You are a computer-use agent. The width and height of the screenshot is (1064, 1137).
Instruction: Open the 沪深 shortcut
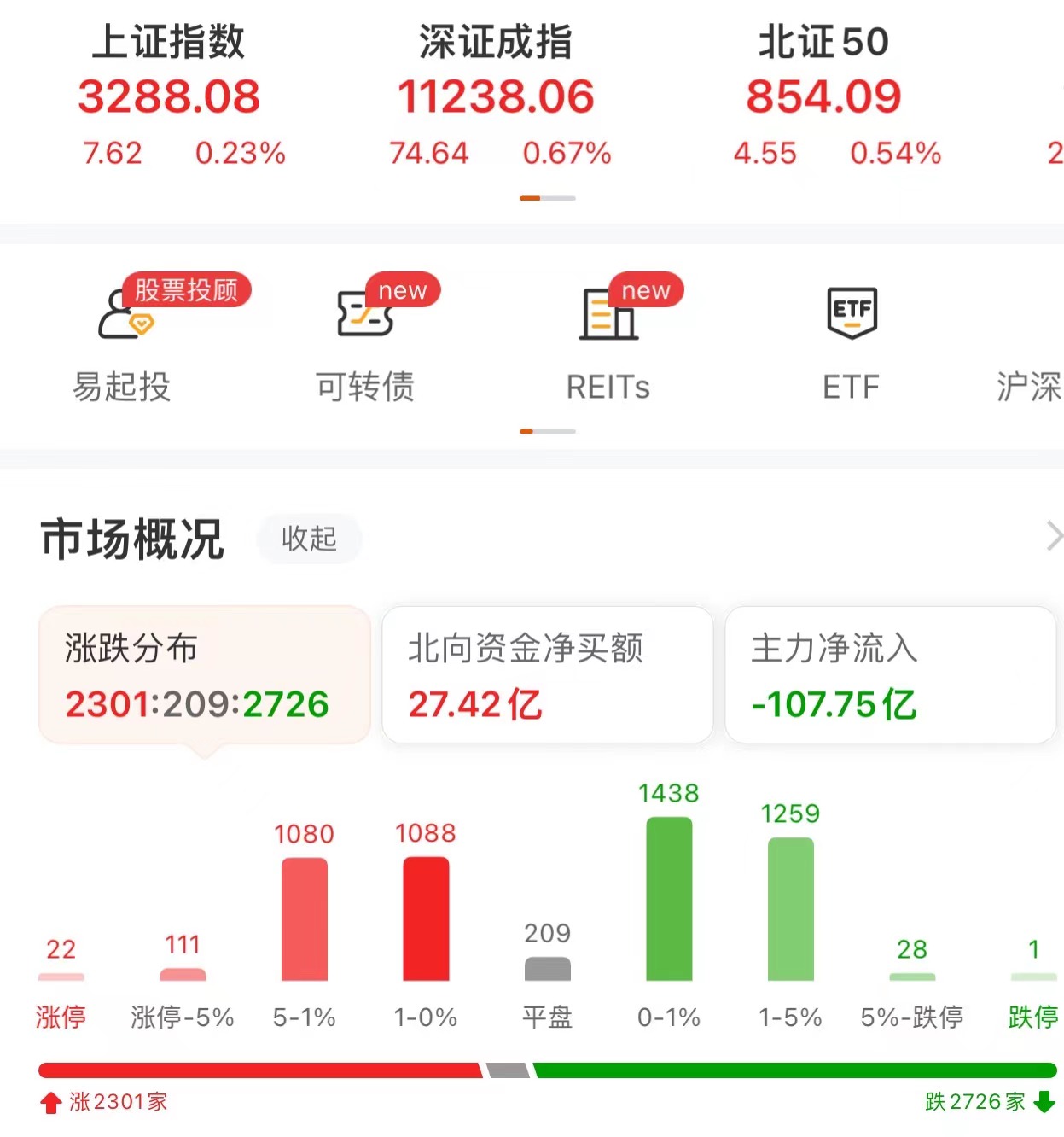tap(1028, 386)
